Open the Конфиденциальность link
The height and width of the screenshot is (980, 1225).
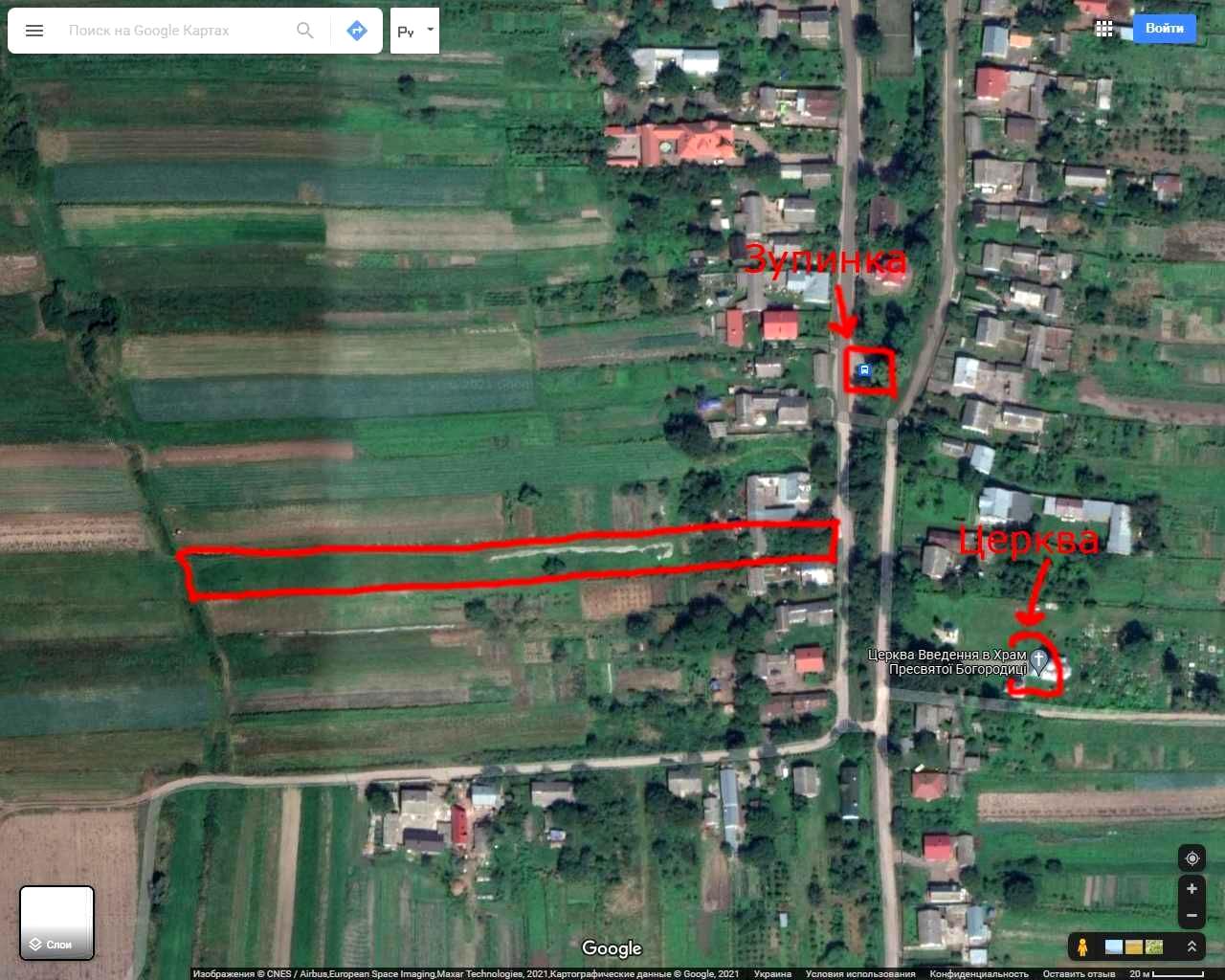coord(978,973)
